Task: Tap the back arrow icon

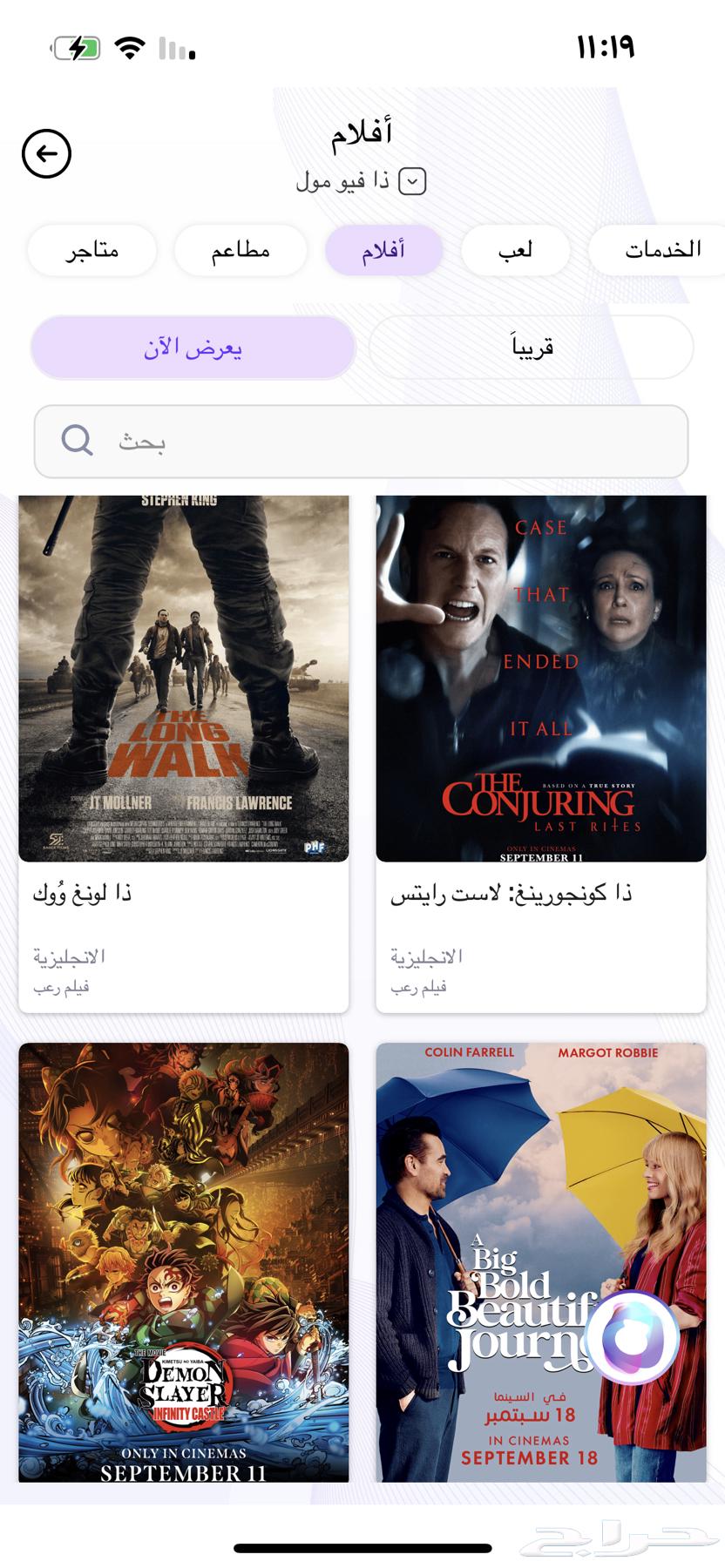Action: click(x=44, y=153)
